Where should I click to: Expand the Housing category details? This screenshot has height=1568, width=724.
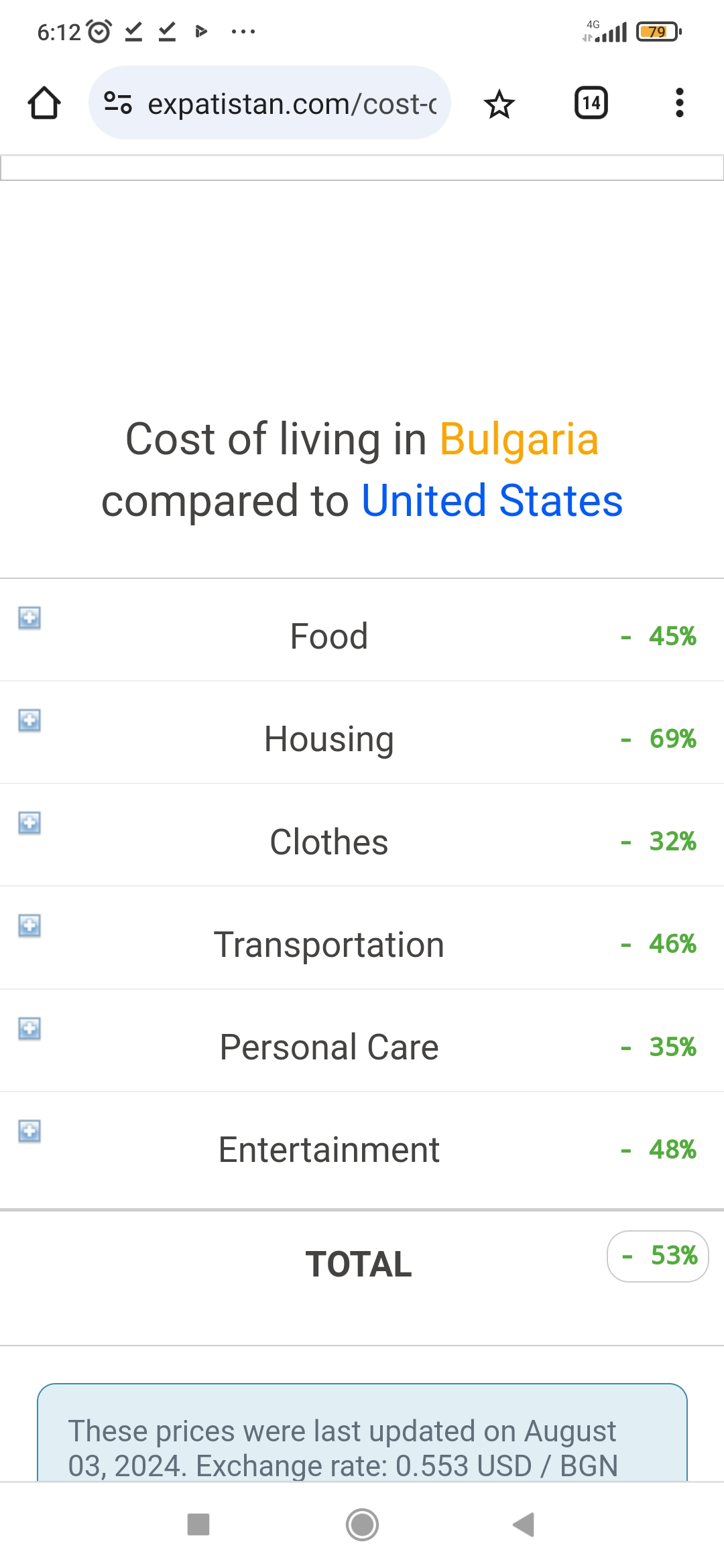[x=29, y=720]
